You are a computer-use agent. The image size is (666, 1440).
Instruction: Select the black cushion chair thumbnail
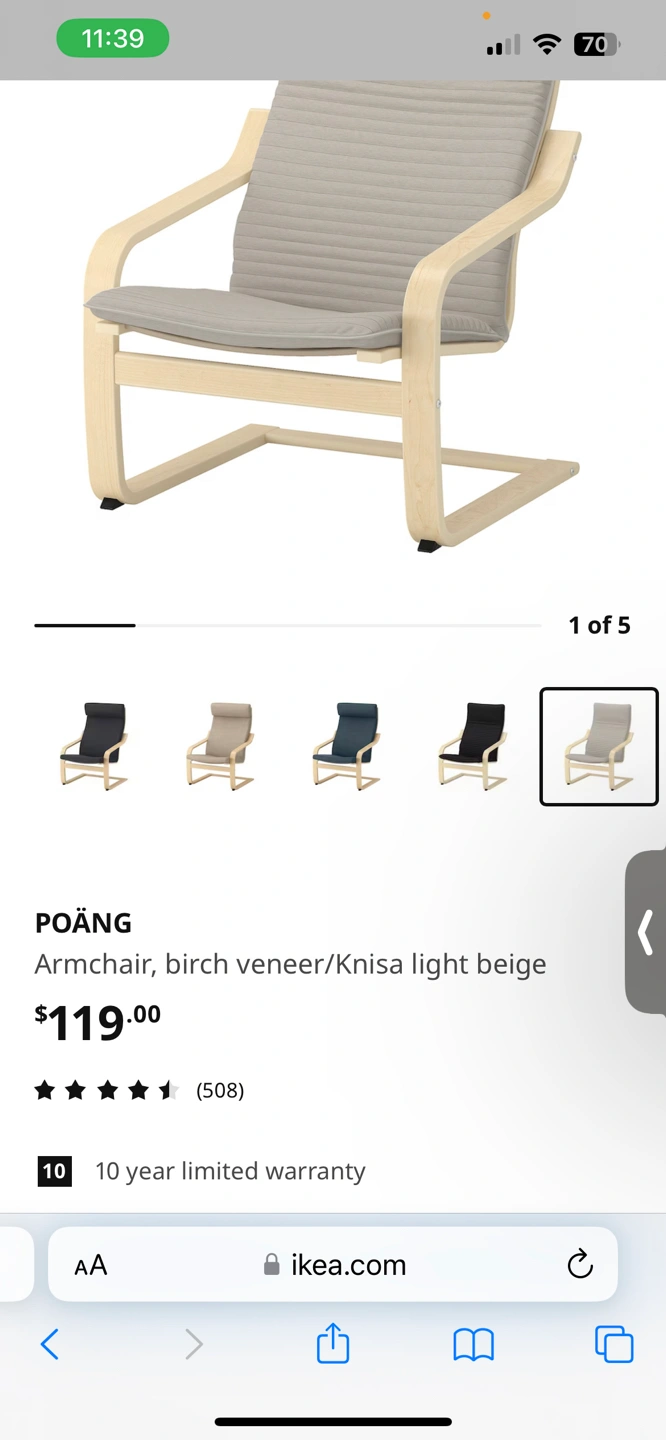472,746
